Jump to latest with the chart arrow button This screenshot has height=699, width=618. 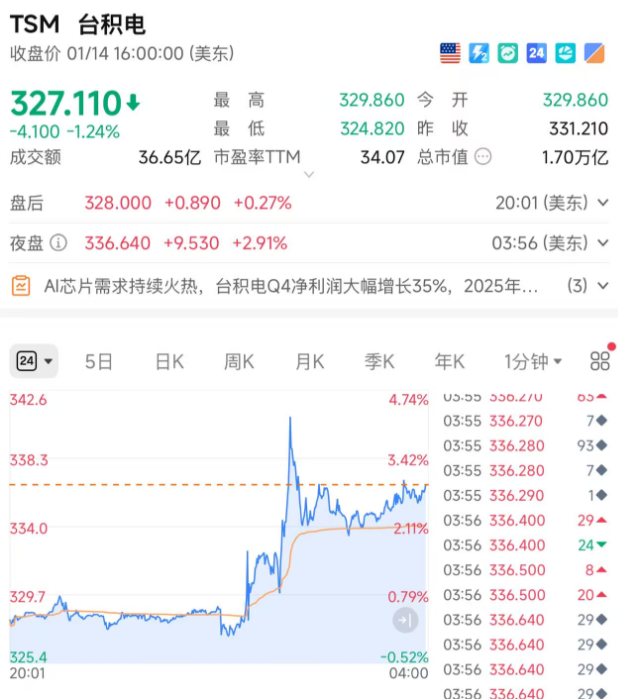coord(405,621)
